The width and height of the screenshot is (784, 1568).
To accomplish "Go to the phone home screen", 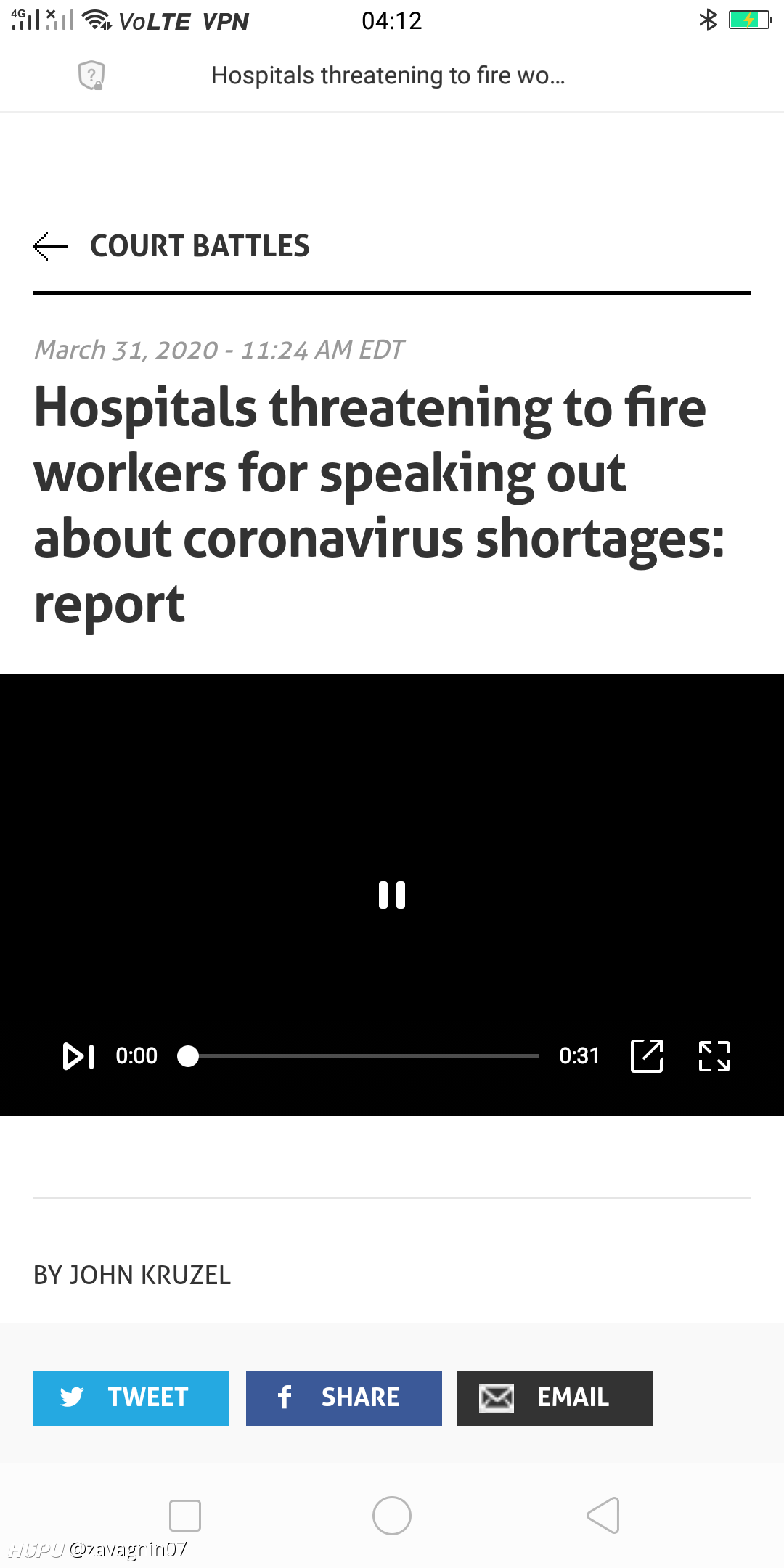I will (x=392, y=1516).
